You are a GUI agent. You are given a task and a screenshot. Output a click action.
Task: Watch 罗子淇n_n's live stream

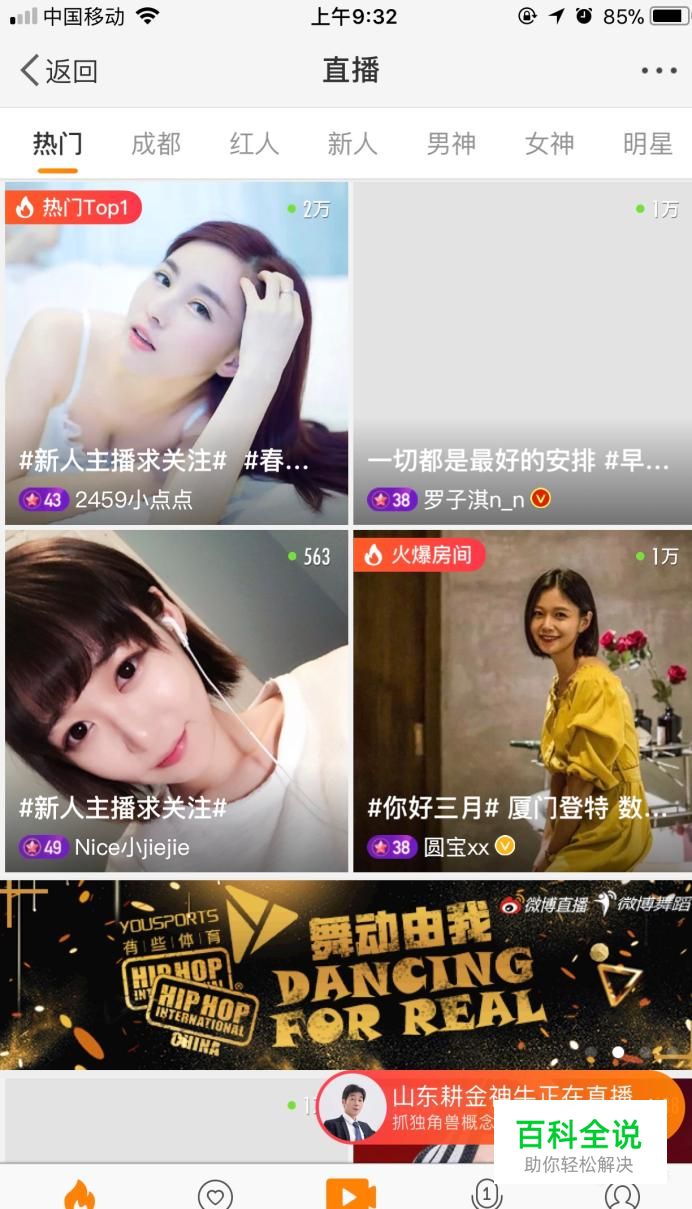pos(522,353)
